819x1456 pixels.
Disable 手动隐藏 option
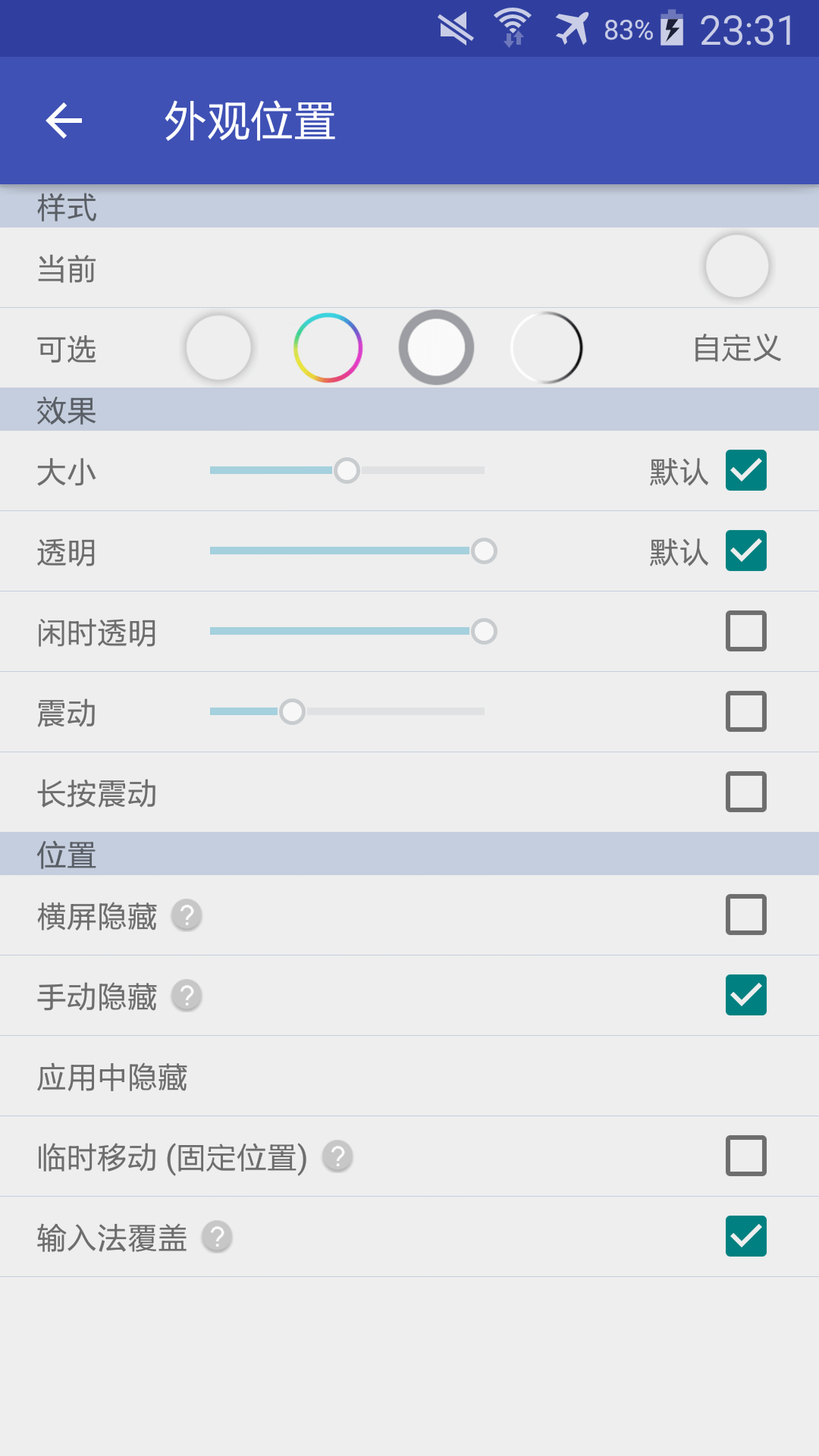click(745, 996)
